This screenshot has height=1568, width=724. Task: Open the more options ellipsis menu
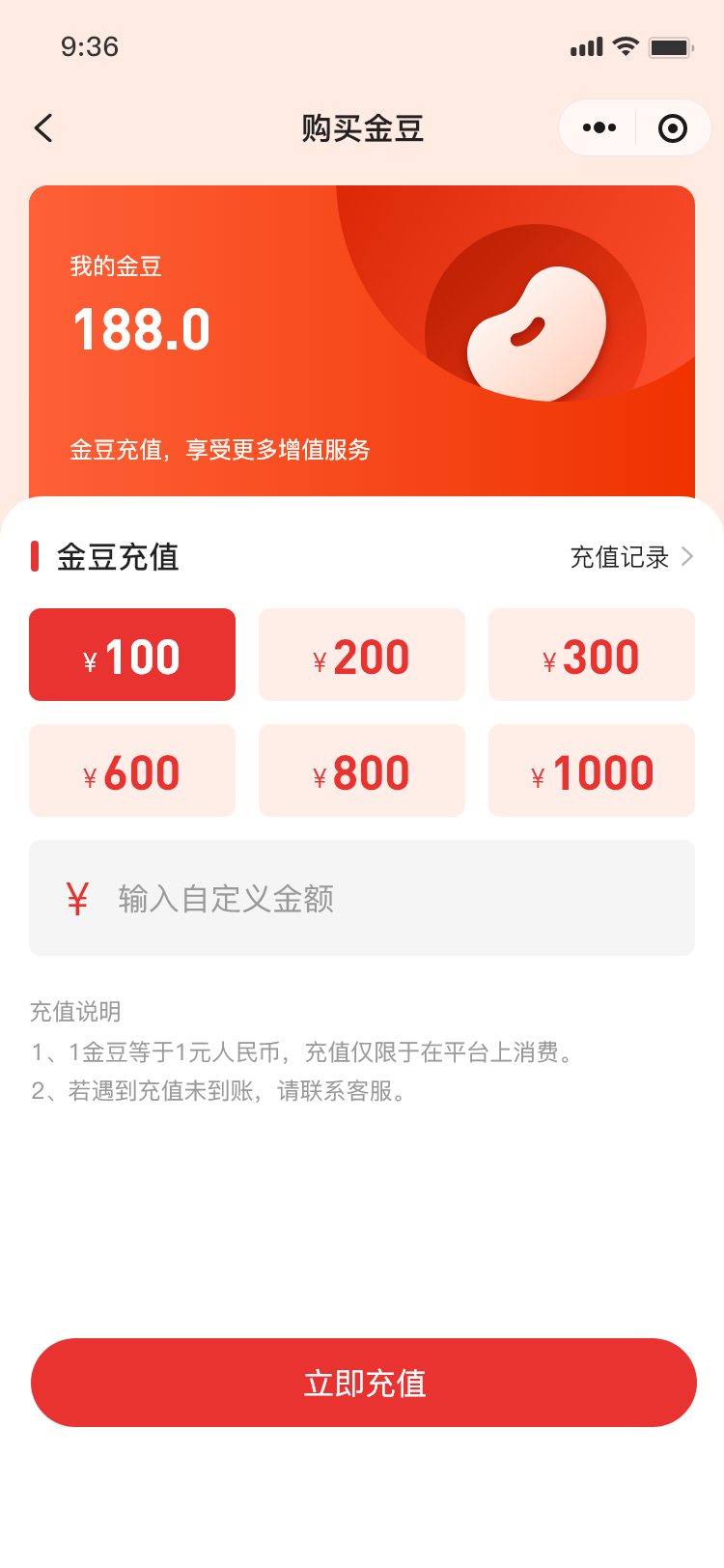tap(599, 126)
